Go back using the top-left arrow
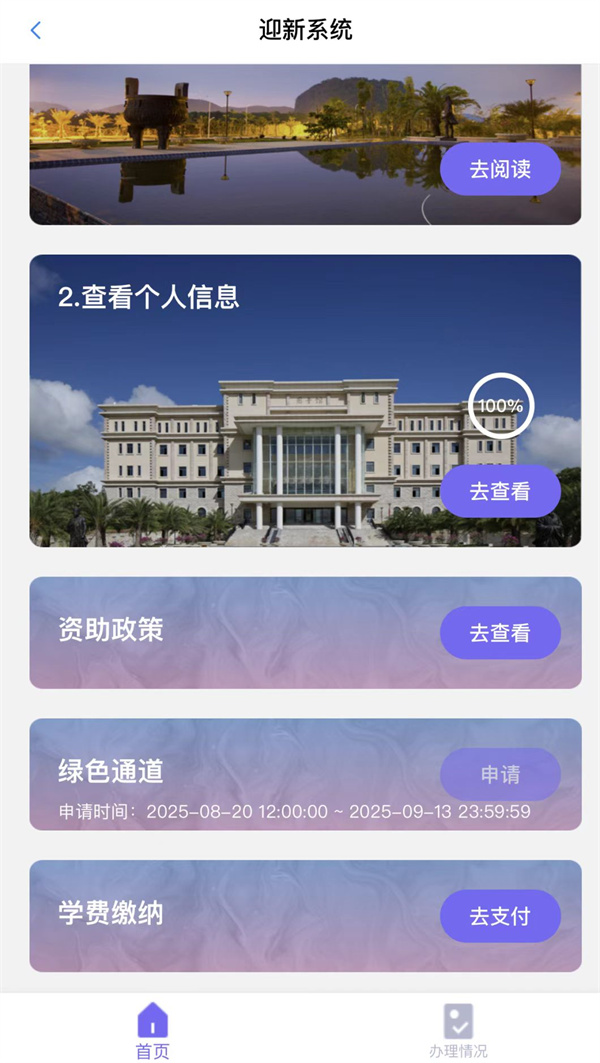 tap(36, 30)
